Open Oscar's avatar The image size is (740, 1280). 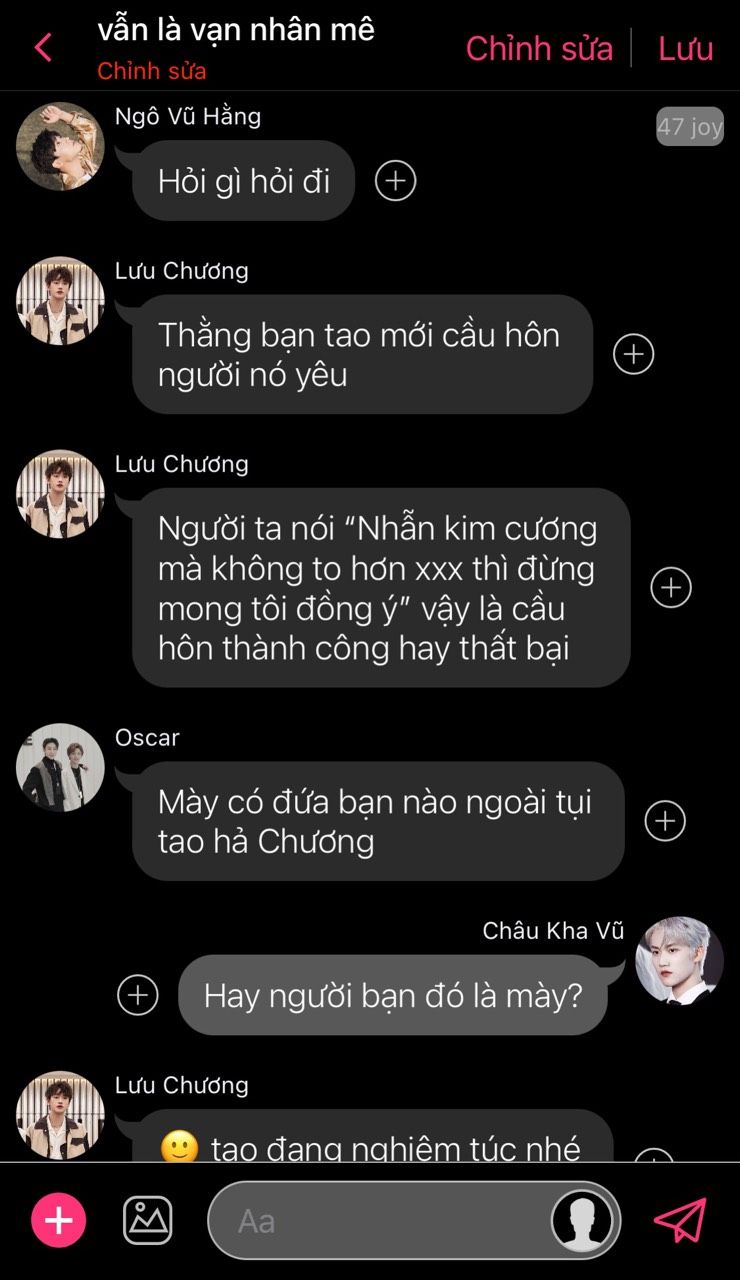pos(60,767)
